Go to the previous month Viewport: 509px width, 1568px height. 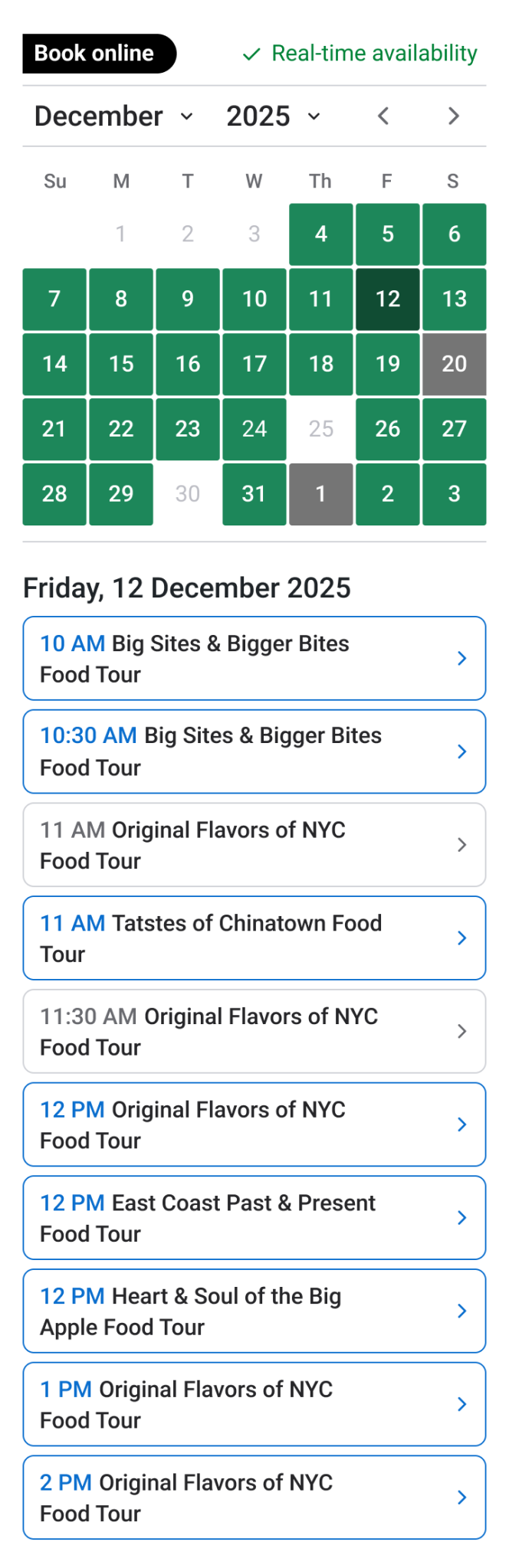point(383,116)
